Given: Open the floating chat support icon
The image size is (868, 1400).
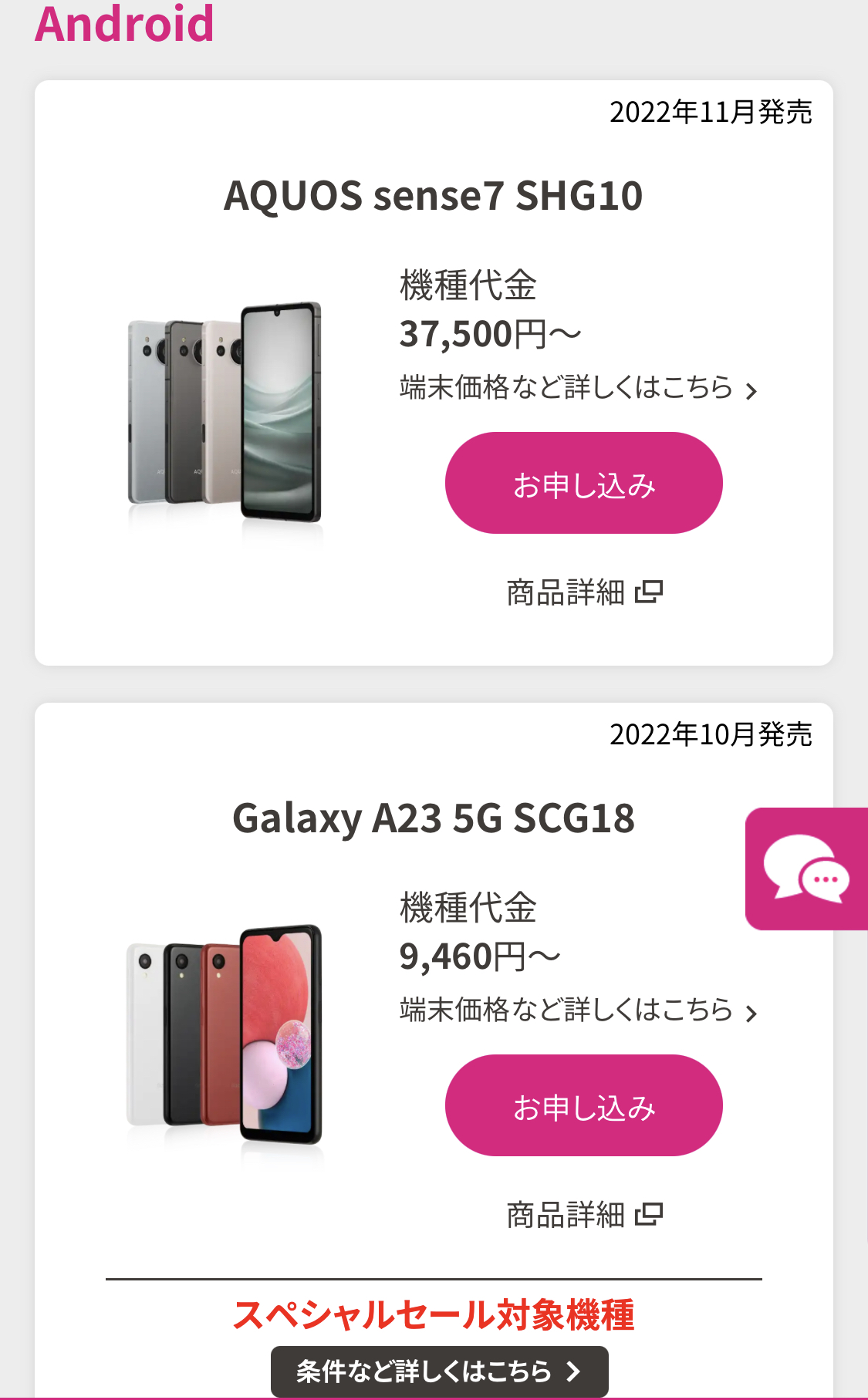Looking at the screenshot, I should point(806,869).
